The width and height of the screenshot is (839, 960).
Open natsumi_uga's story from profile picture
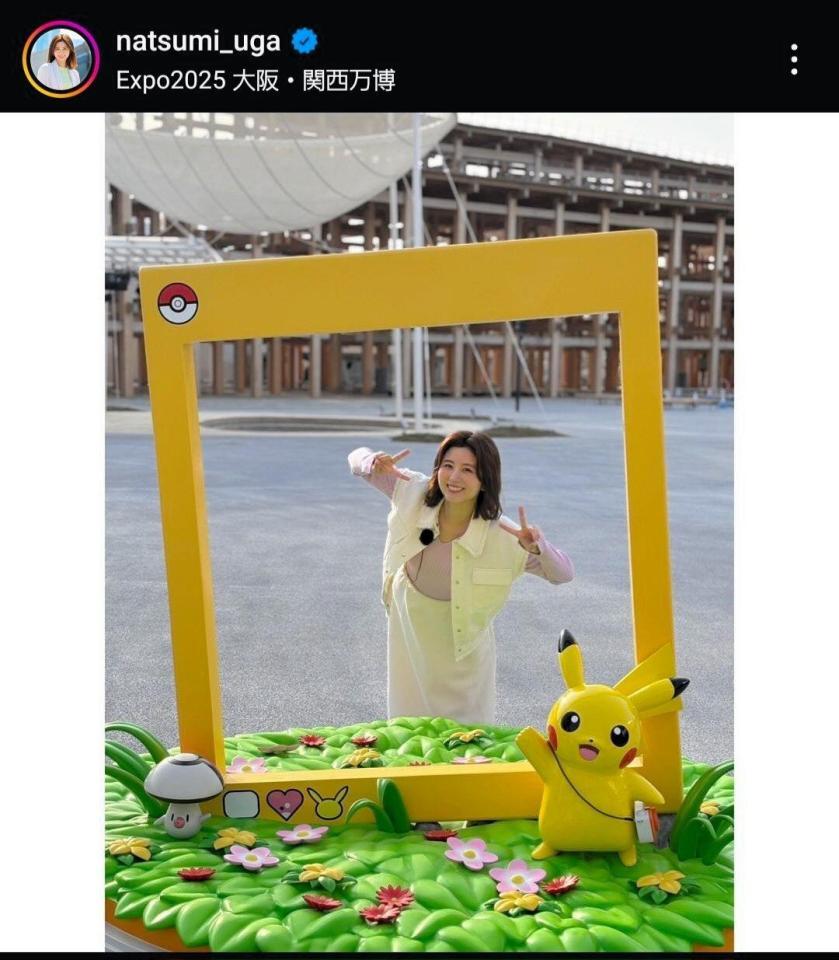pos(60,59)
